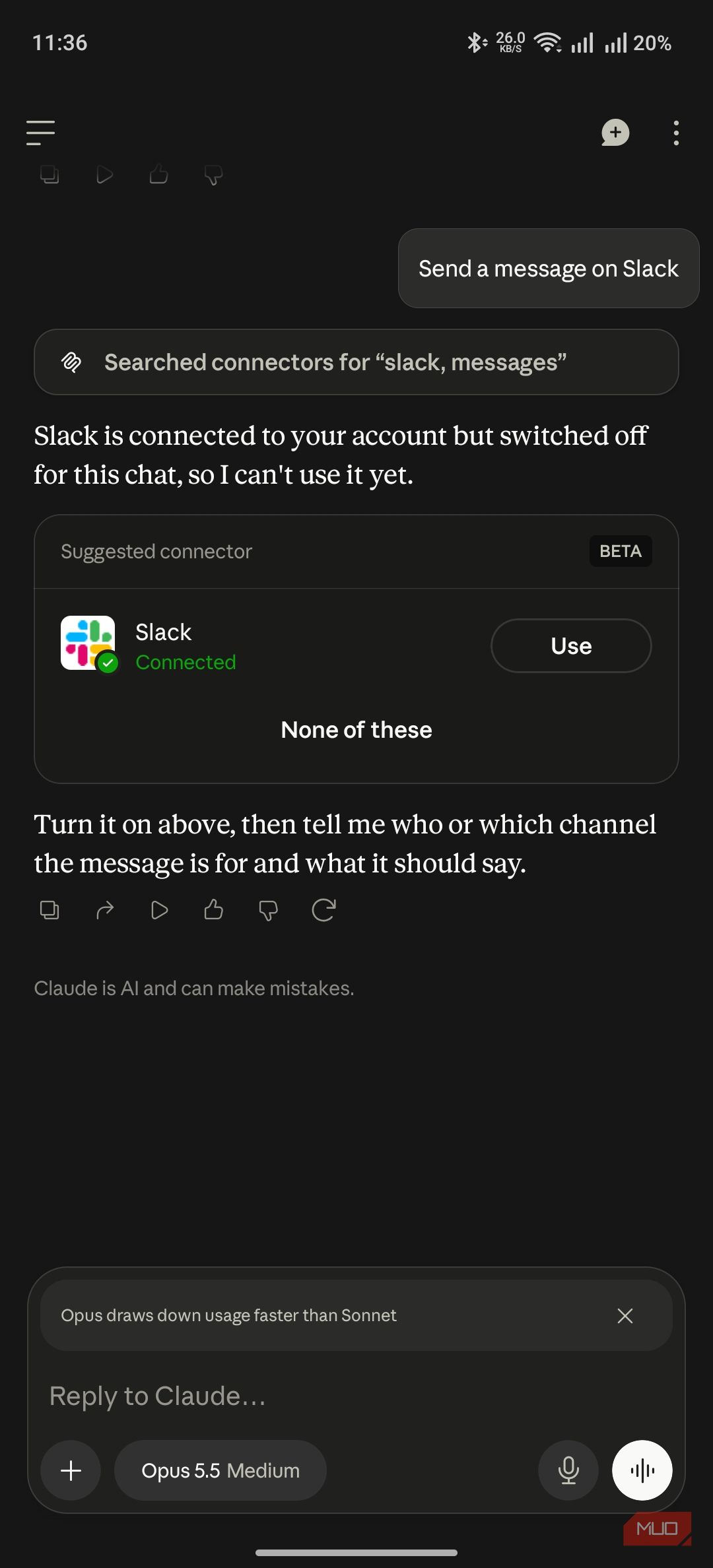Expand the searched connectors step
The image size is (713, 1568).
pos(356,362)
